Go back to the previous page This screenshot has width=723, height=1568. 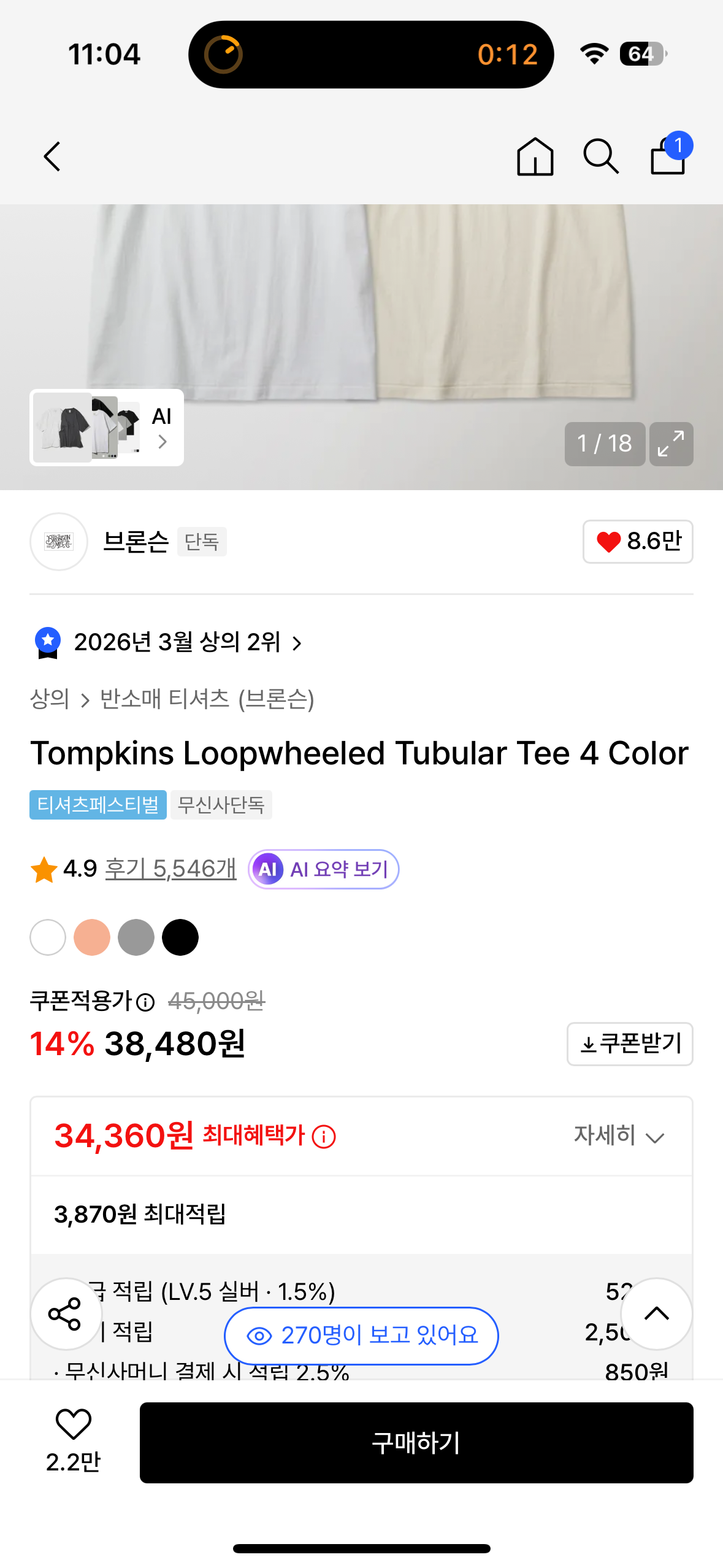coord(53,156)
